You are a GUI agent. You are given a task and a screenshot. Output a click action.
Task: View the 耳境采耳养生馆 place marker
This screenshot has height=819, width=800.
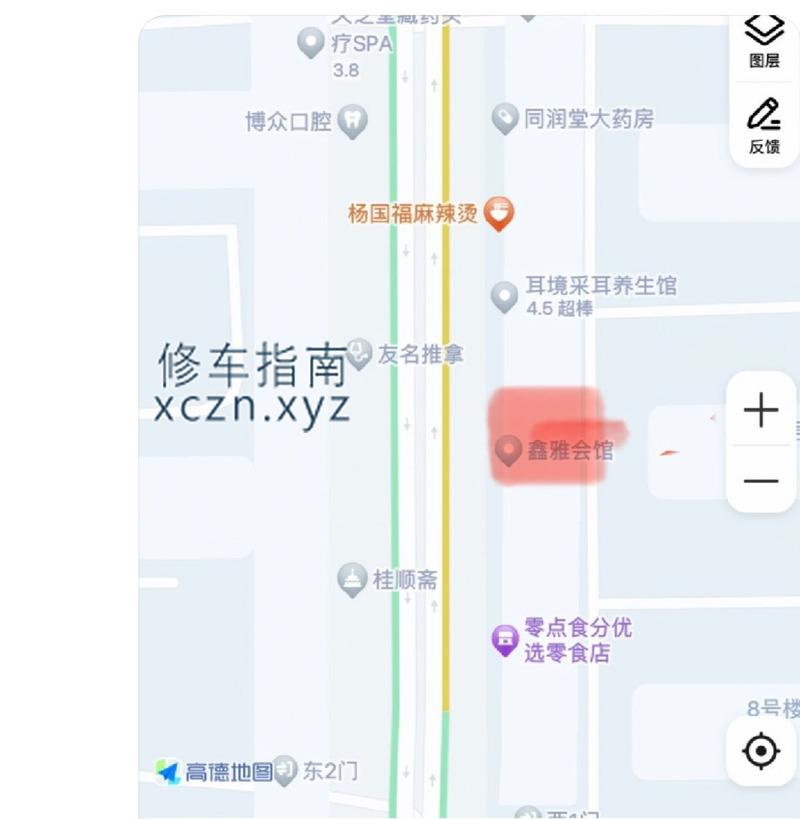pyautogui.click(x=504, y=296)
